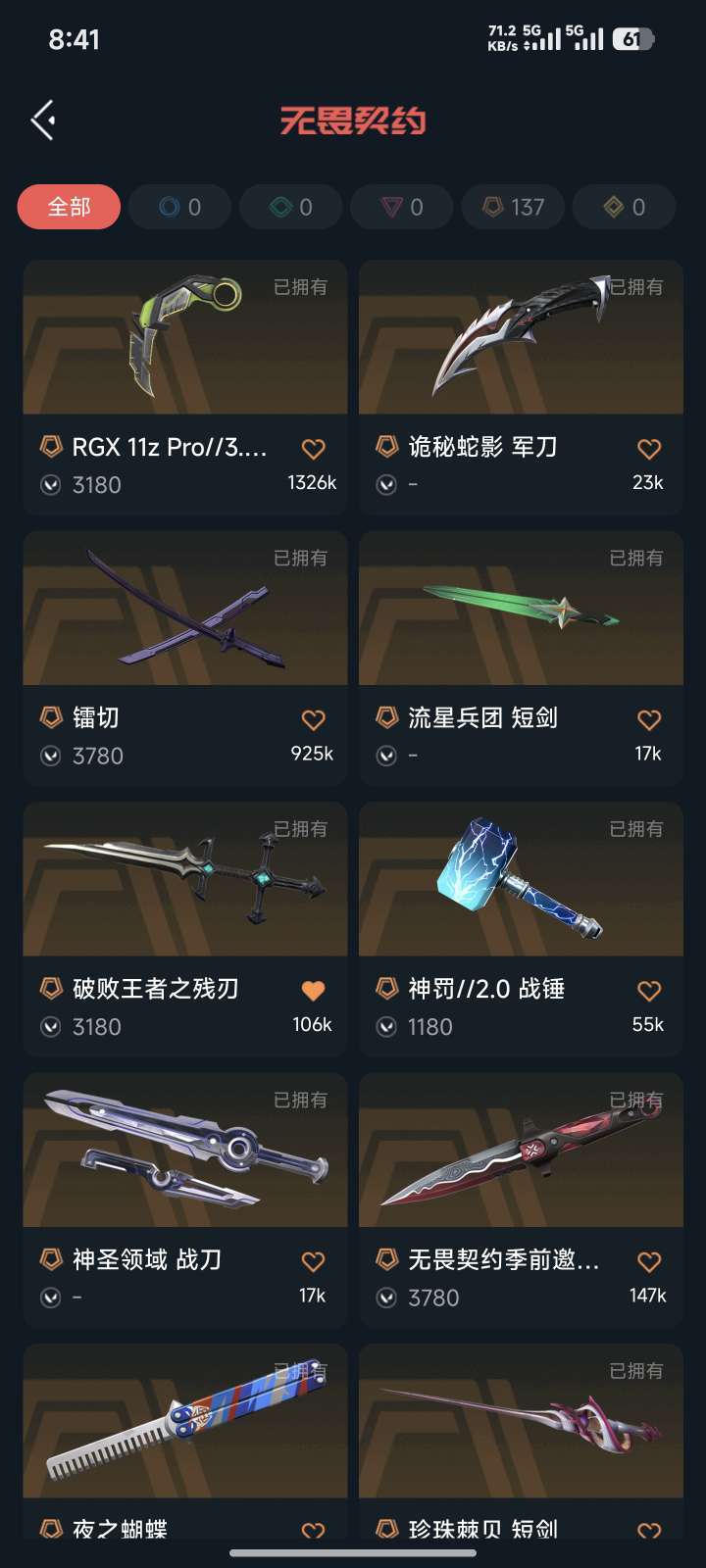The width and height of the screenshot is (706, 1568).
Task: View the 神圣领域 战刀 card
Action: click(185, 1151)
